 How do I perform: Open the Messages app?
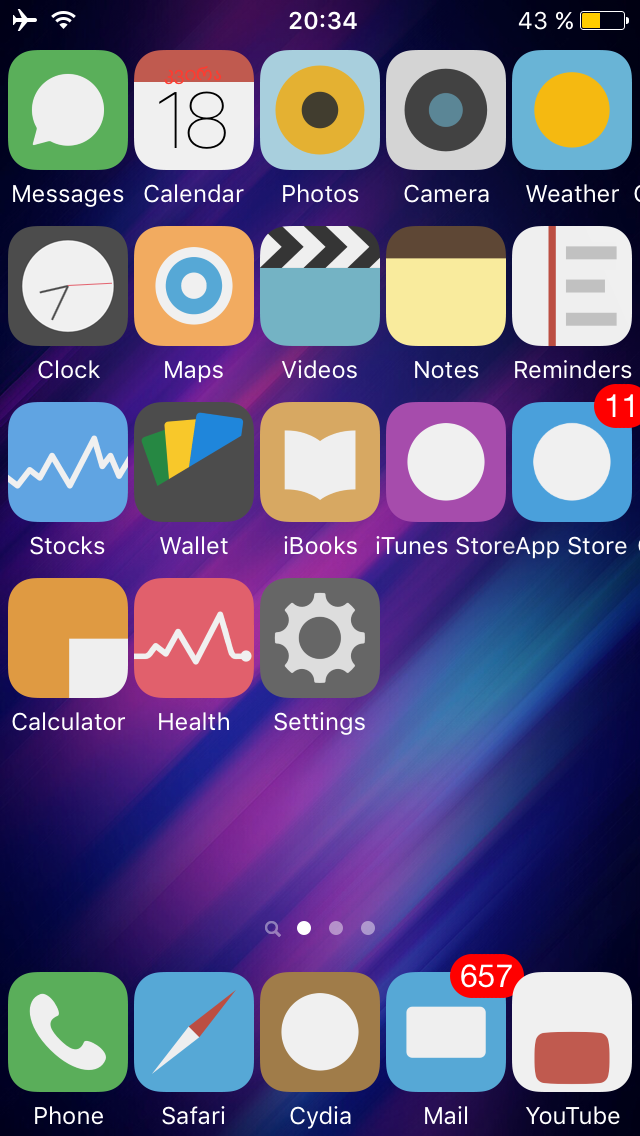click(x=68, y=110)
